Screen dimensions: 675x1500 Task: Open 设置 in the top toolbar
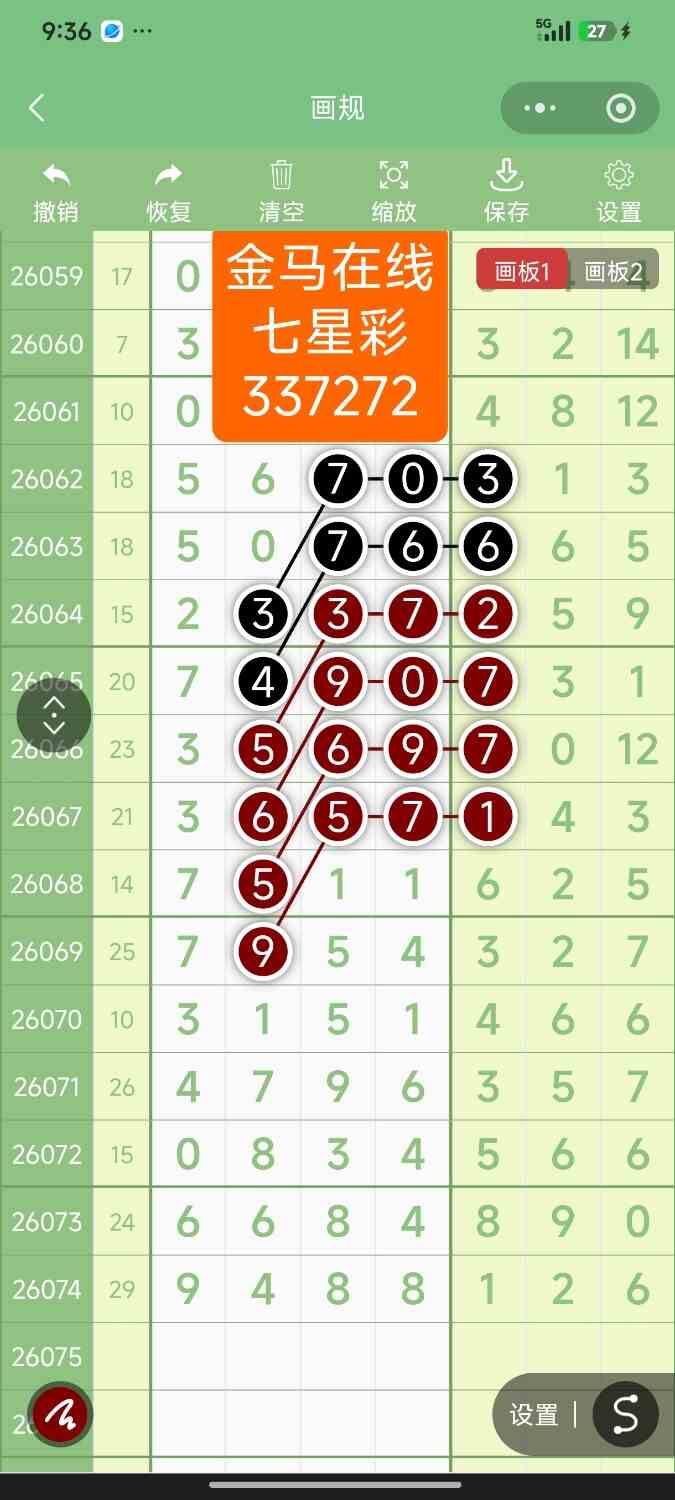tap(619, 192)
